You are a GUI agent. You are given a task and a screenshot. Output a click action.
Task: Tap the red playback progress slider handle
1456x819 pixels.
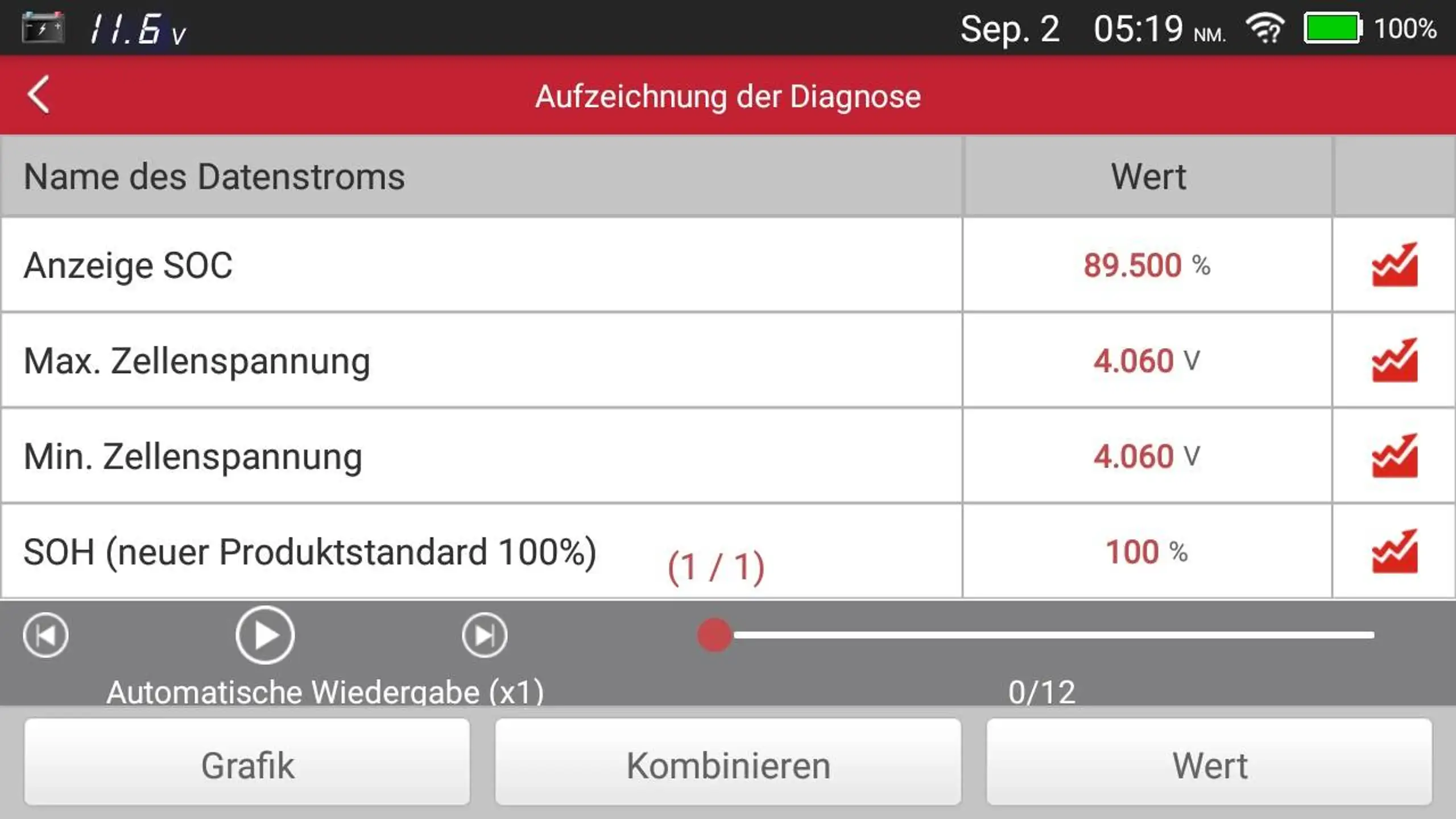(x=714, y=635)
